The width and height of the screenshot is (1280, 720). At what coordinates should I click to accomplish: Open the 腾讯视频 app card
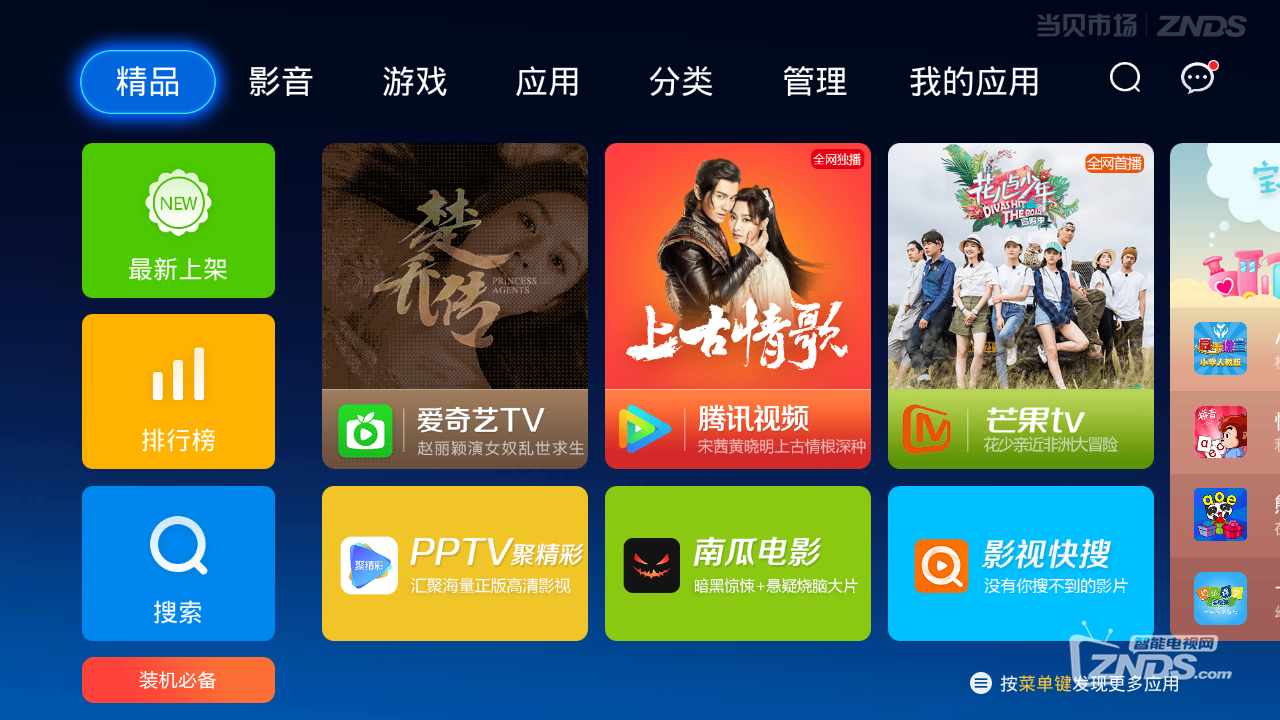click(x=738, y=305)
